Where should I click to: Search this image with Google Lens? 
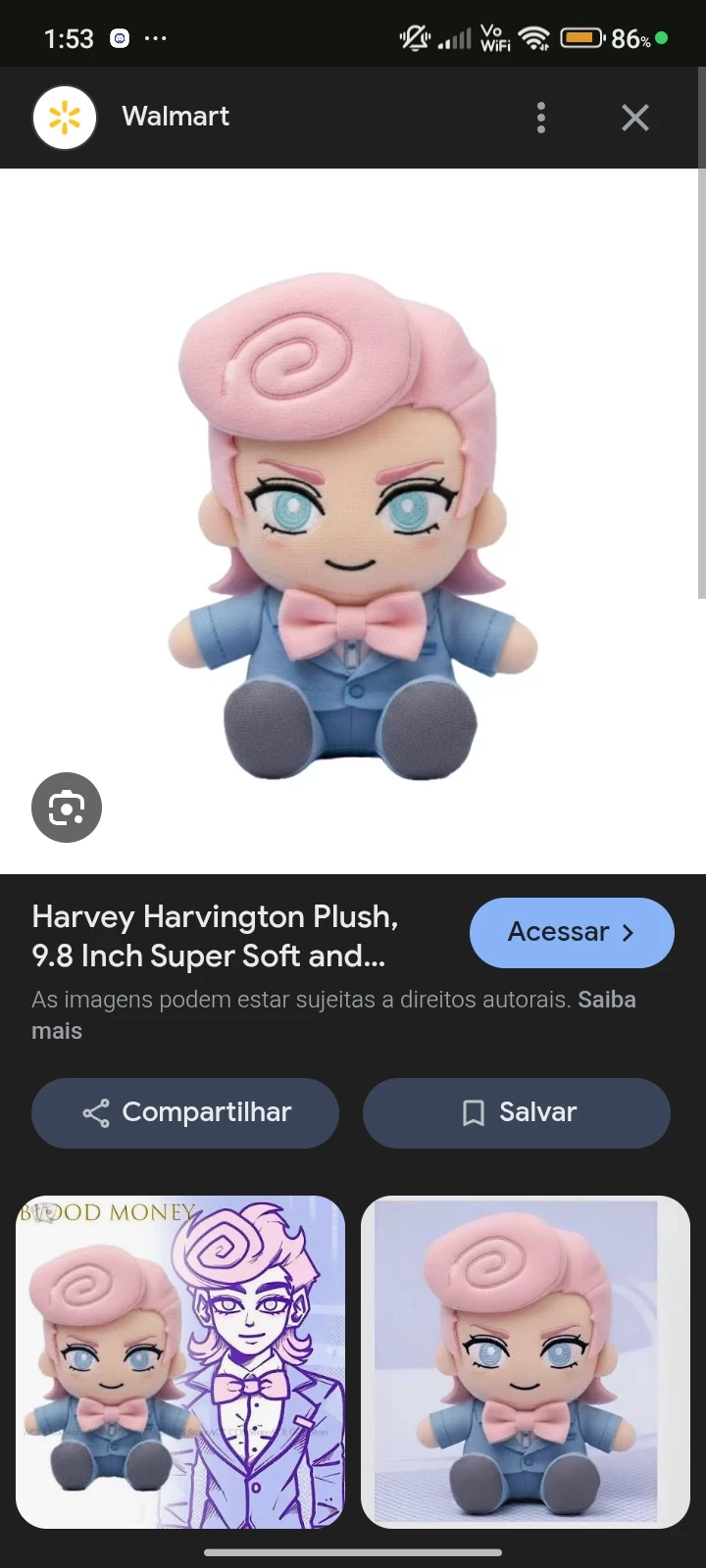click(x=67, y=808)
